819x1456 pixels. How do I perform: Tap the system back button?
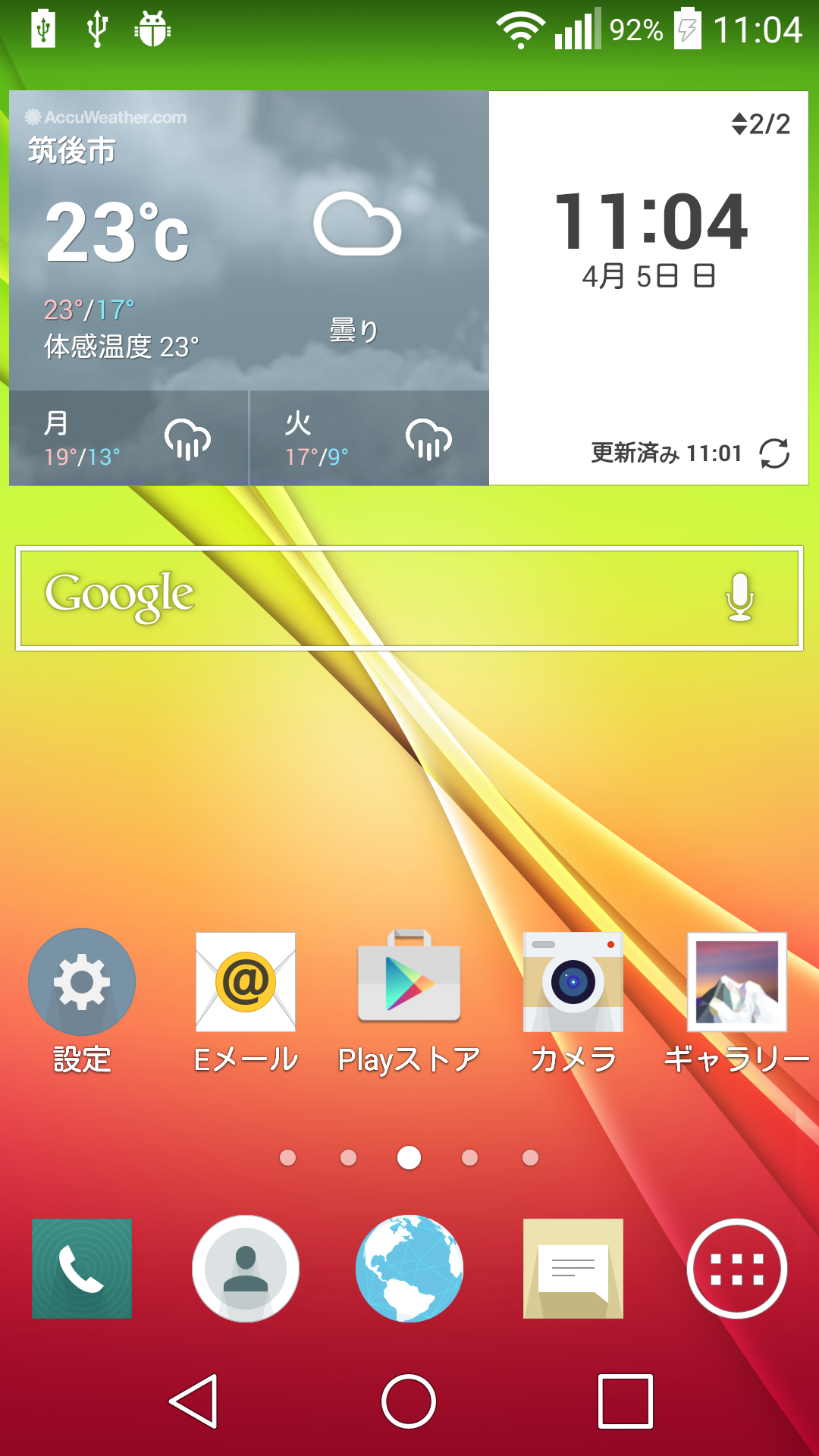(194, 1401)
